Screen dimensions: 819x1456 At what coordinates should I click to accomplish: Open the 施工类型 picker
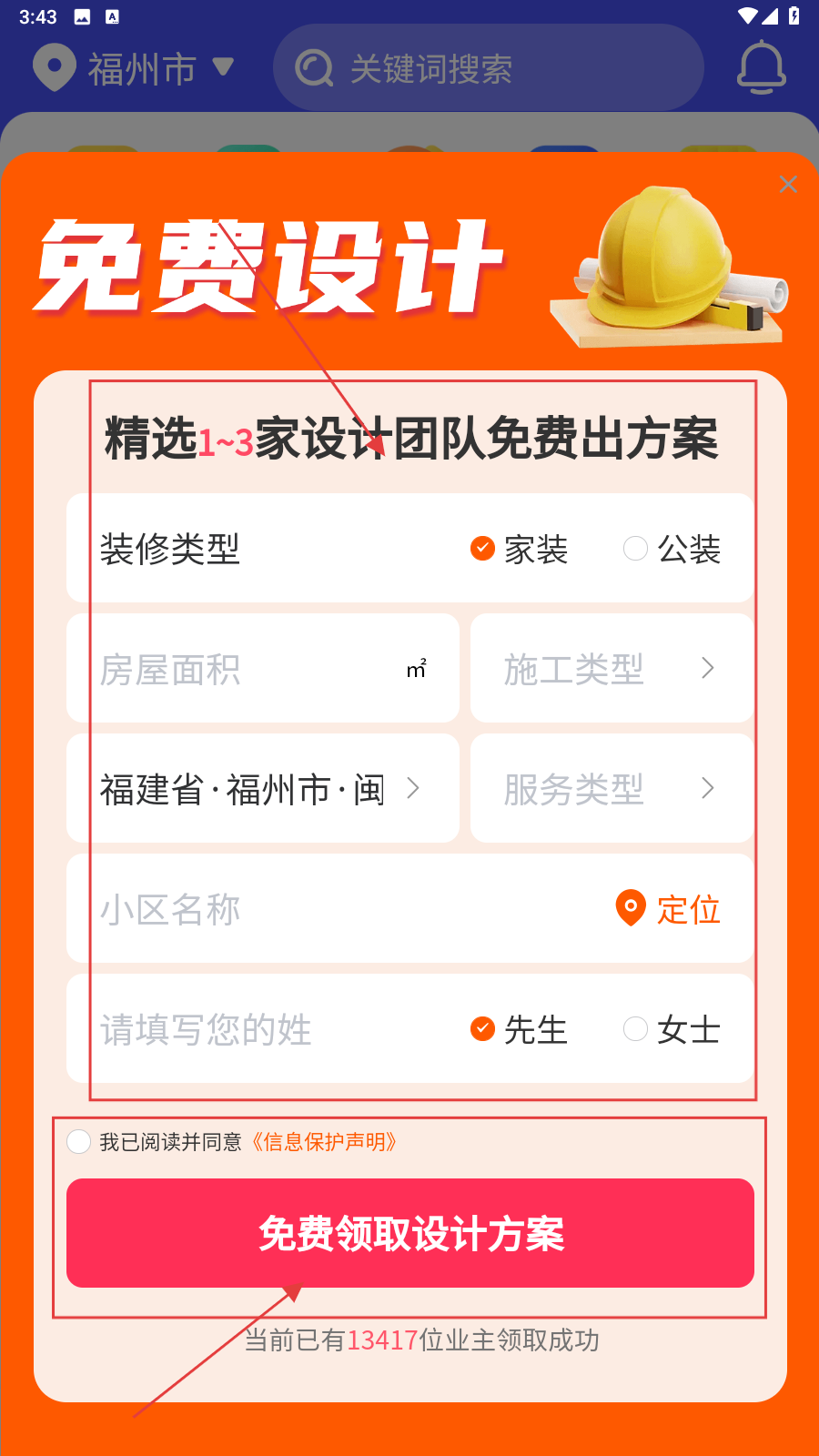tap(611, 669)
